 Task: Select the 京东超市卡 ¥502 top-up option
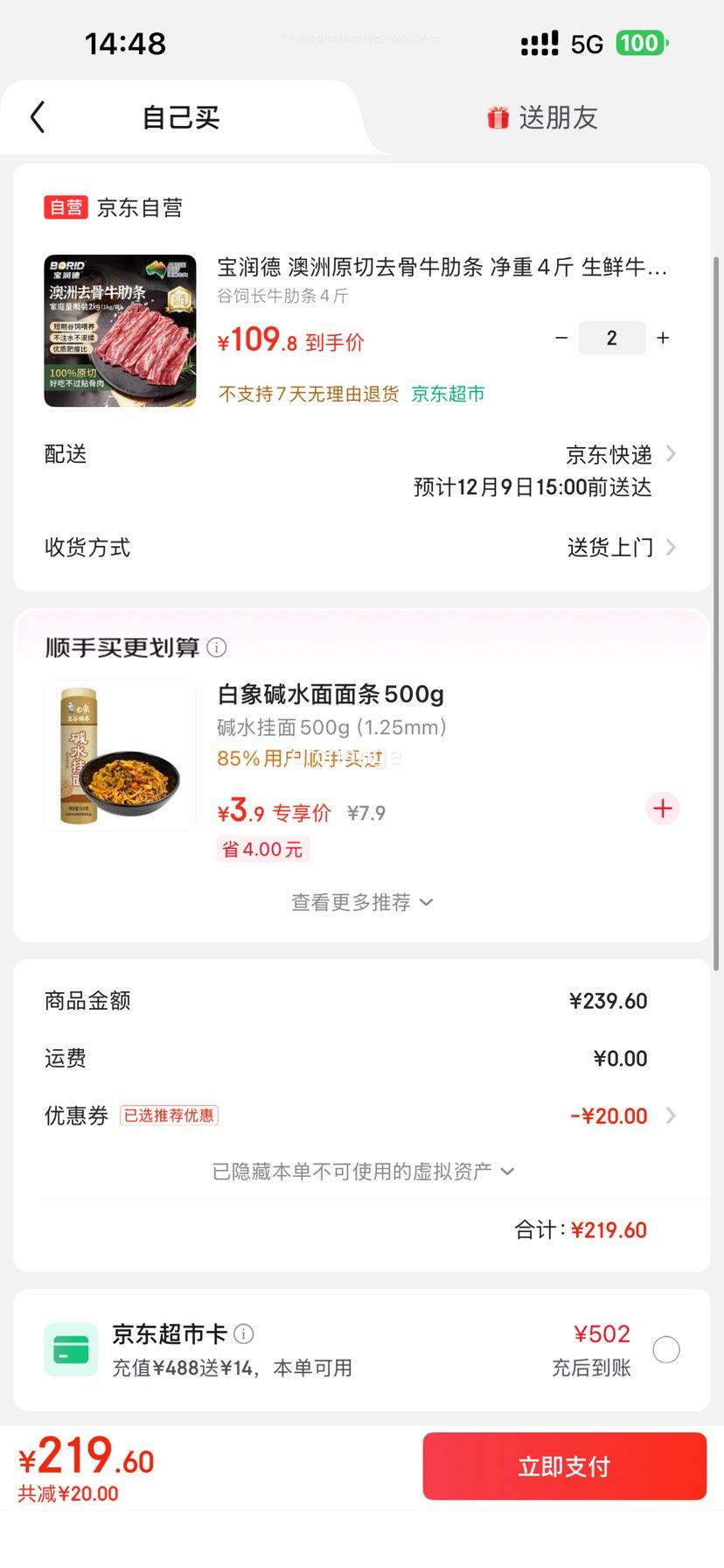(666, 1350)
